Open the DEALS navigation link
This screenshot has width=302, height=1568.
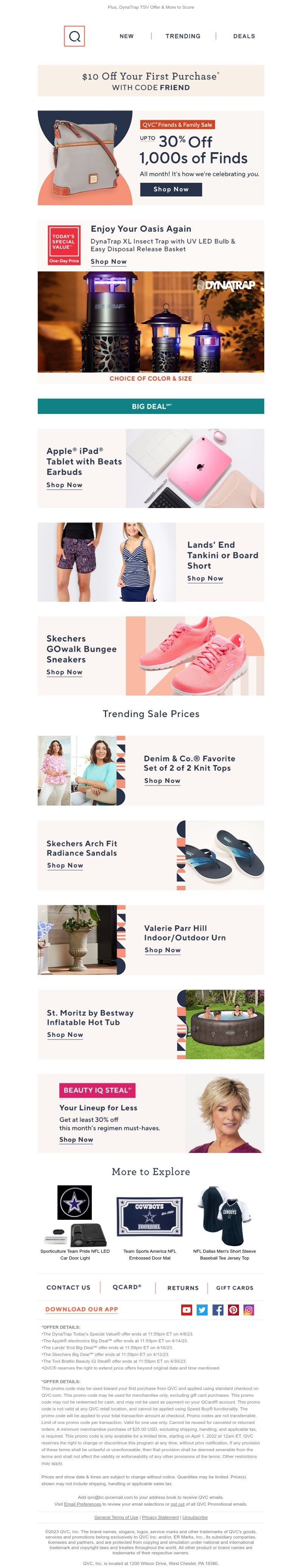click(243, 37)
